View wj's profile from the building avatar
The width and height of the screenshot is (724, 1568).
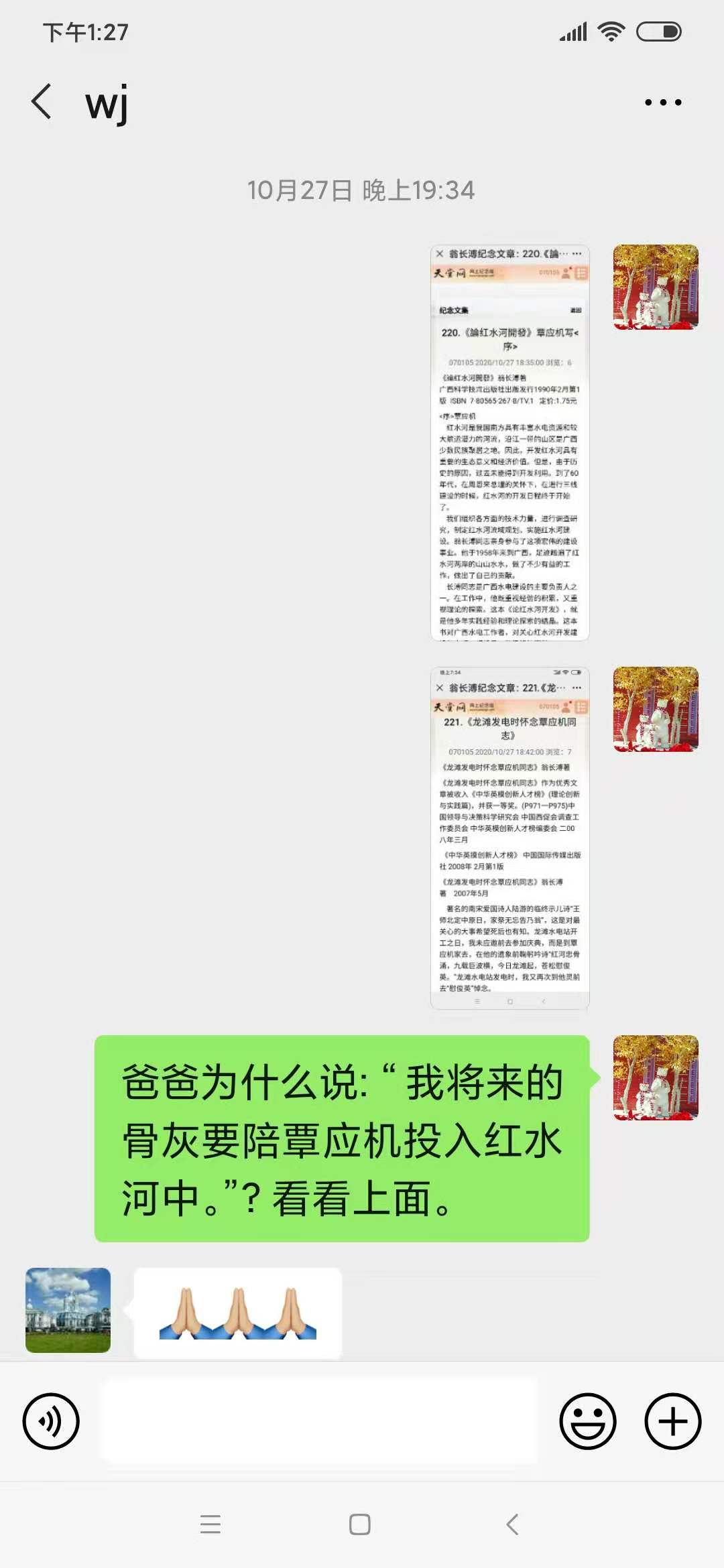coord(68,1310)
